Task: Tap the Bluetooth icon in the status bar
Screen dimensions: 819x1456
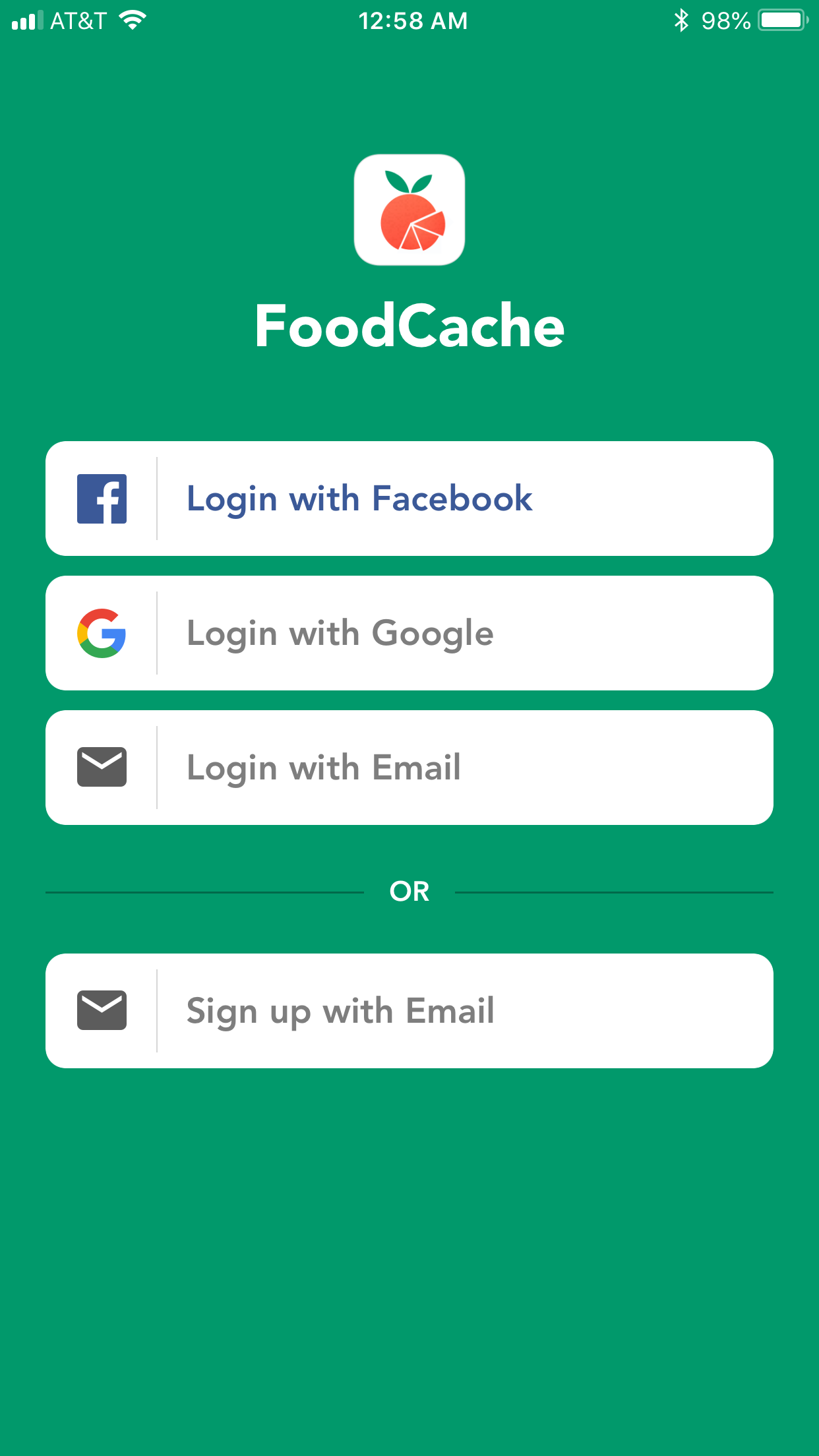Action: point(681,20)
